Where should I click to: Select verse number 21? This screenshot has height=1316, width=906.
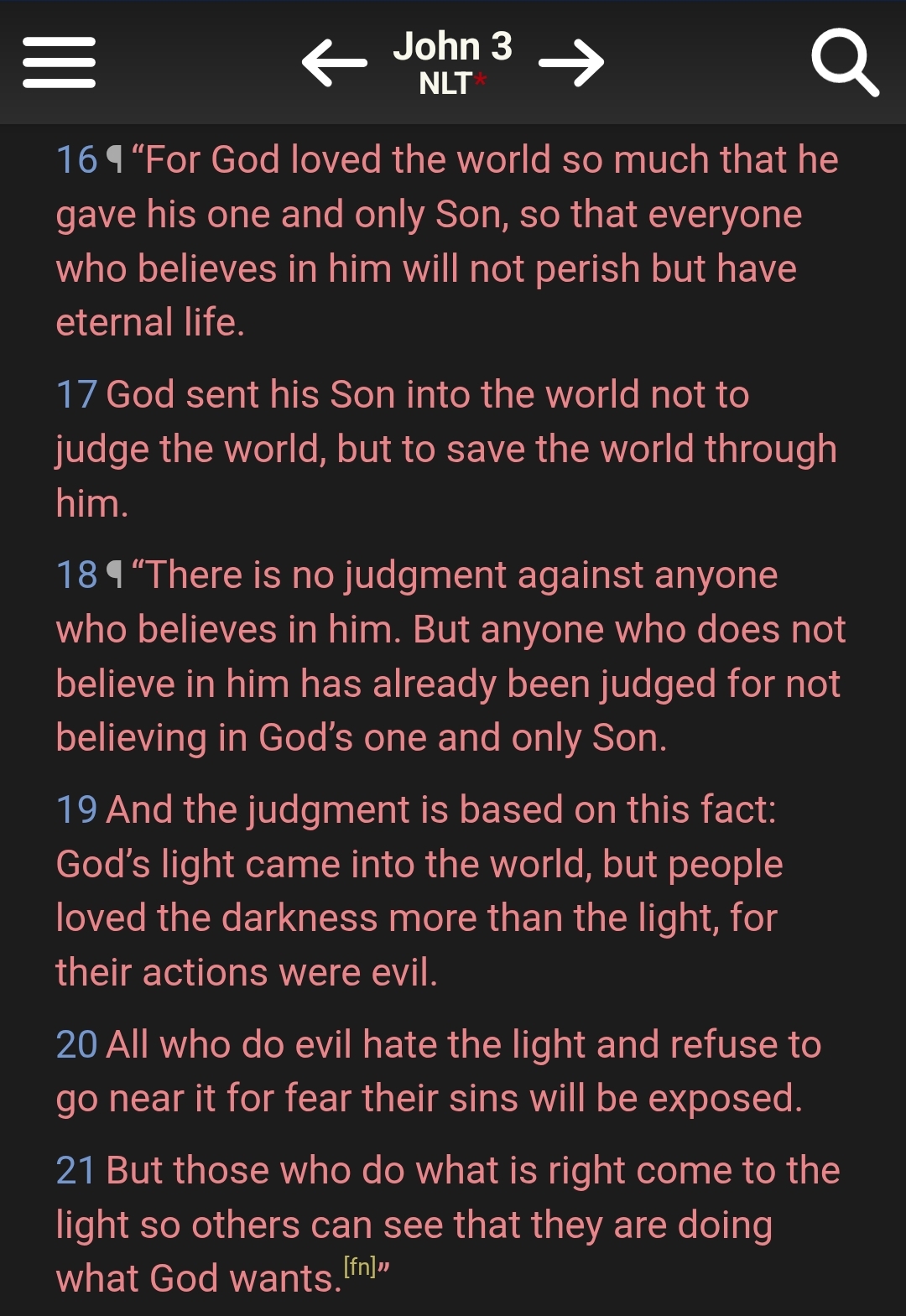tap(76, 1171)
